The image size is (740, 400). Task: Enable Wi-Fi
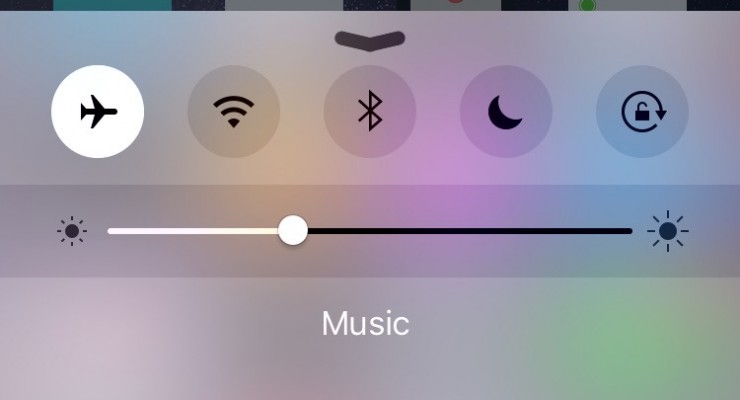coord(234,112)
